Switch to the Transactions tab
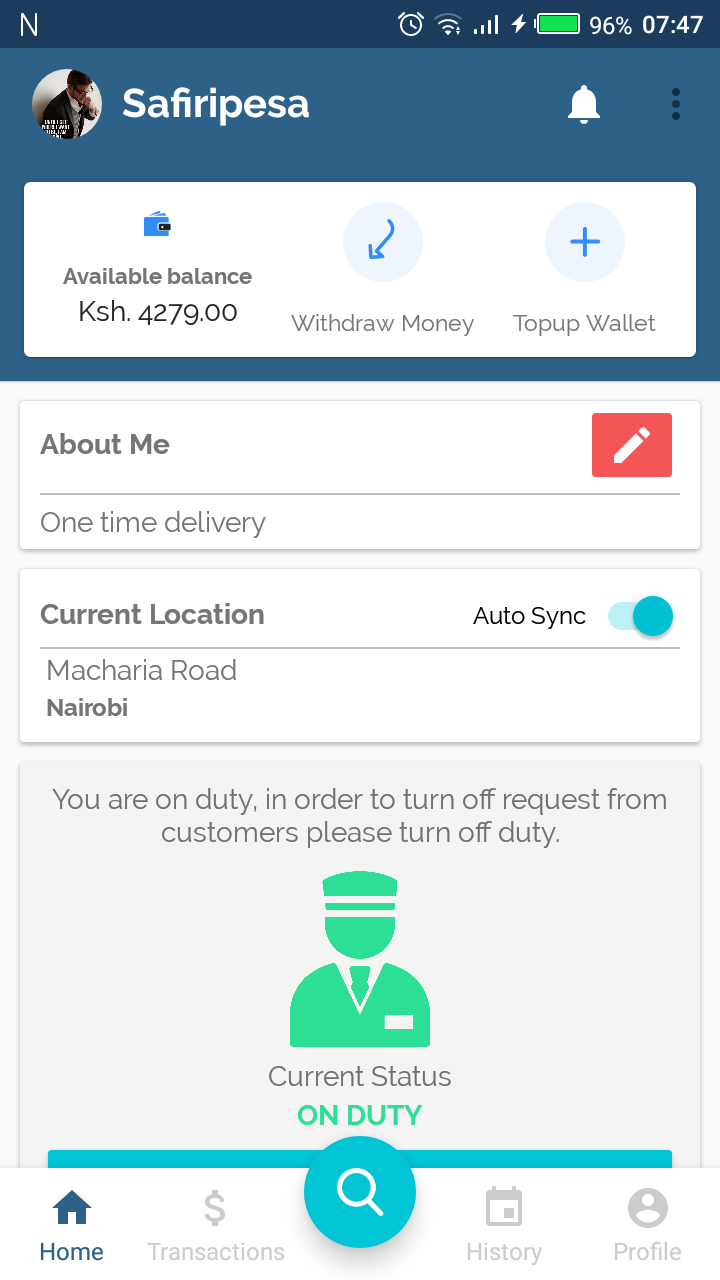 [216, 1226]
